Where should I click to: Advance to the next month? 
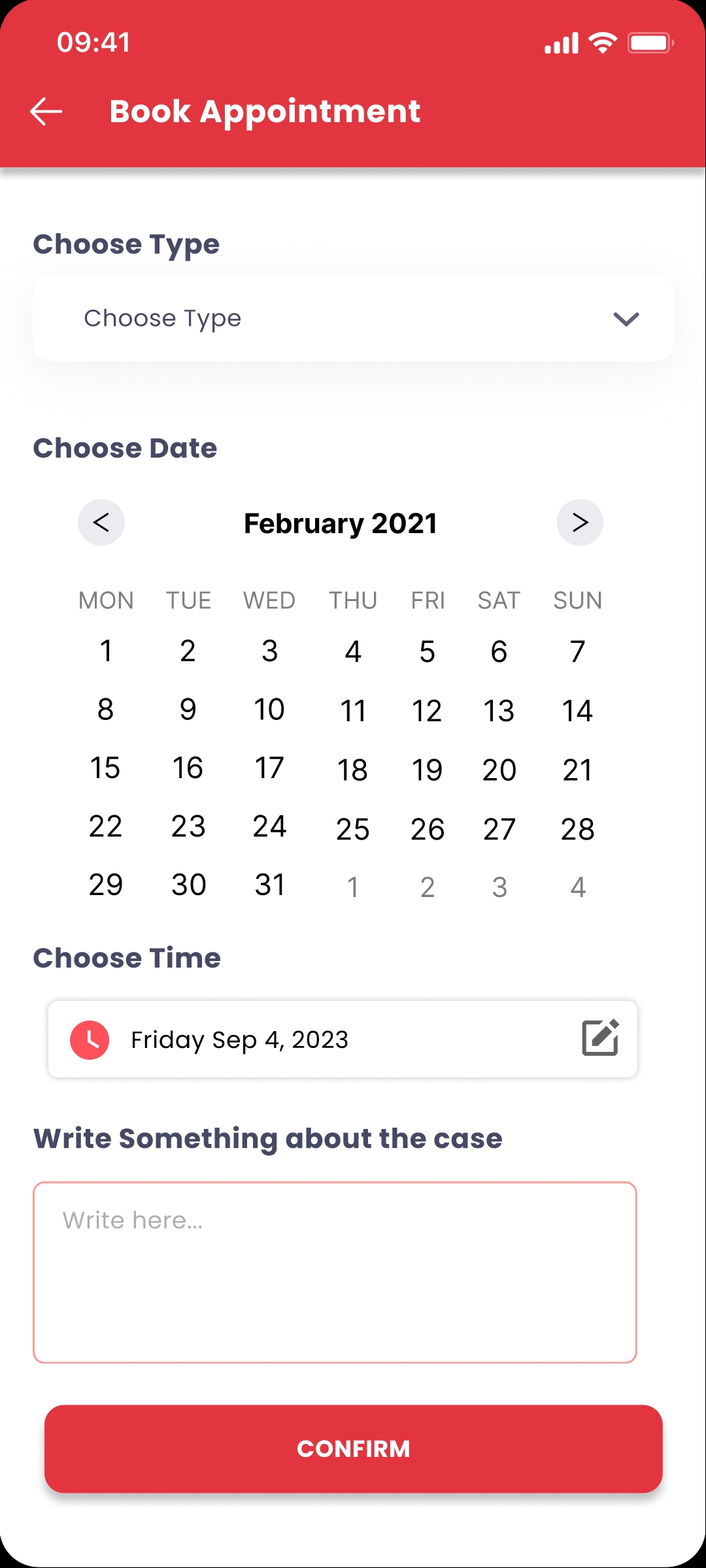click(x=580, y=522)
